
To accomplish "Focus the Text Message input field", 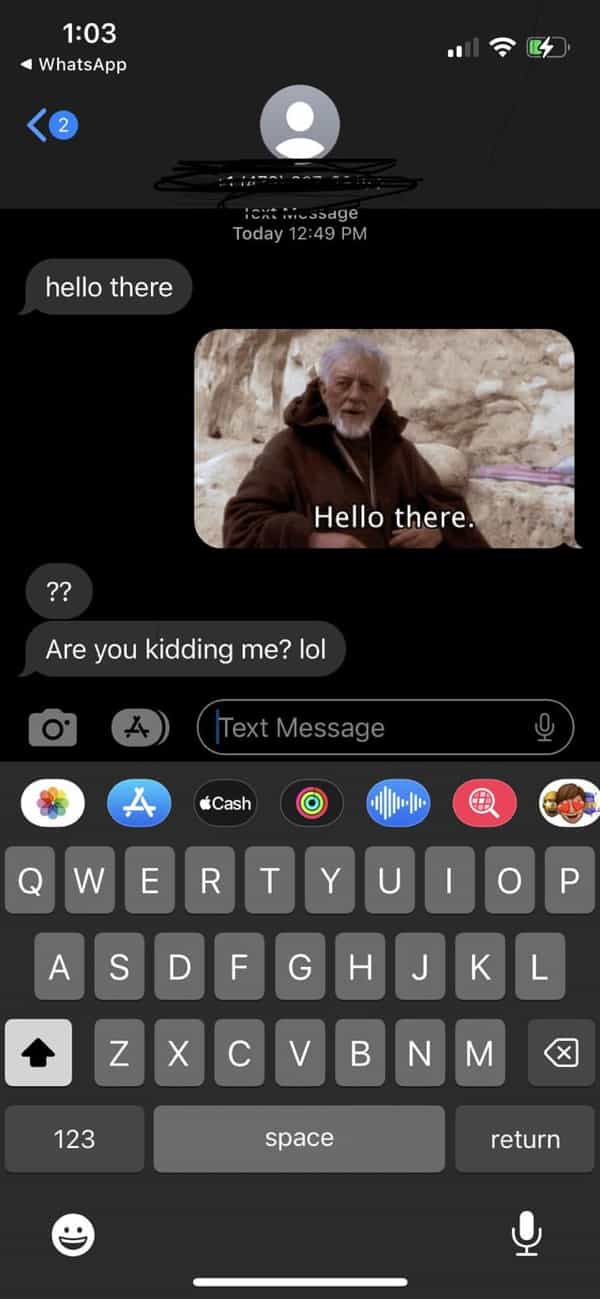I will pos(370,727).
